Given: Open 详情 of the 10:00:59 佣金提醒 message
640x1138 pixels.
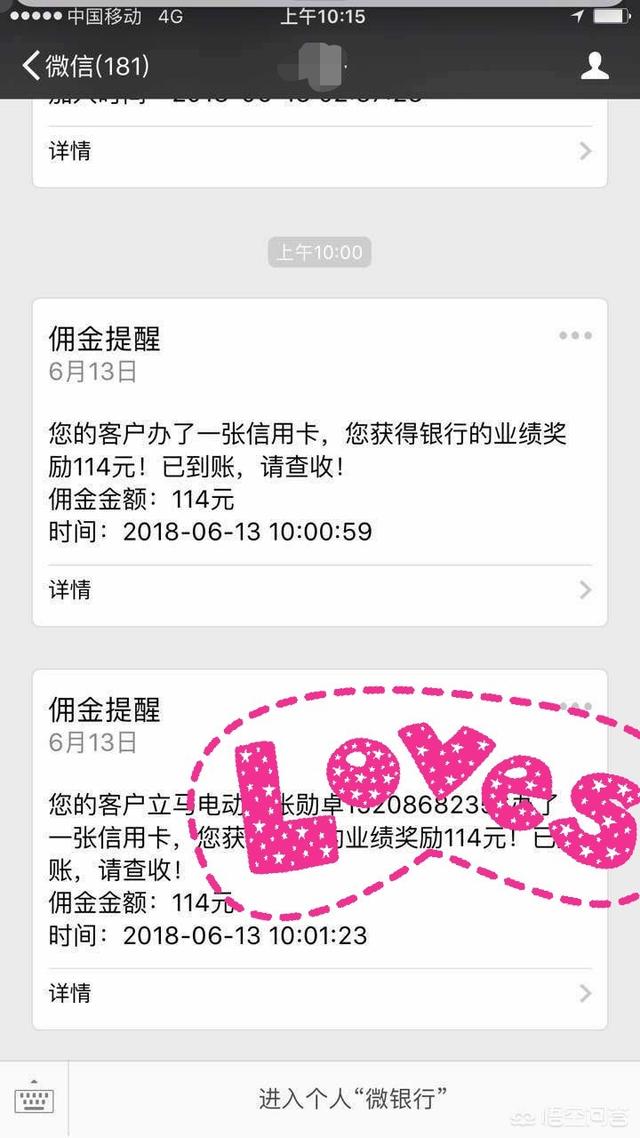Looking at the screenshot, I should tap(320, 590).
